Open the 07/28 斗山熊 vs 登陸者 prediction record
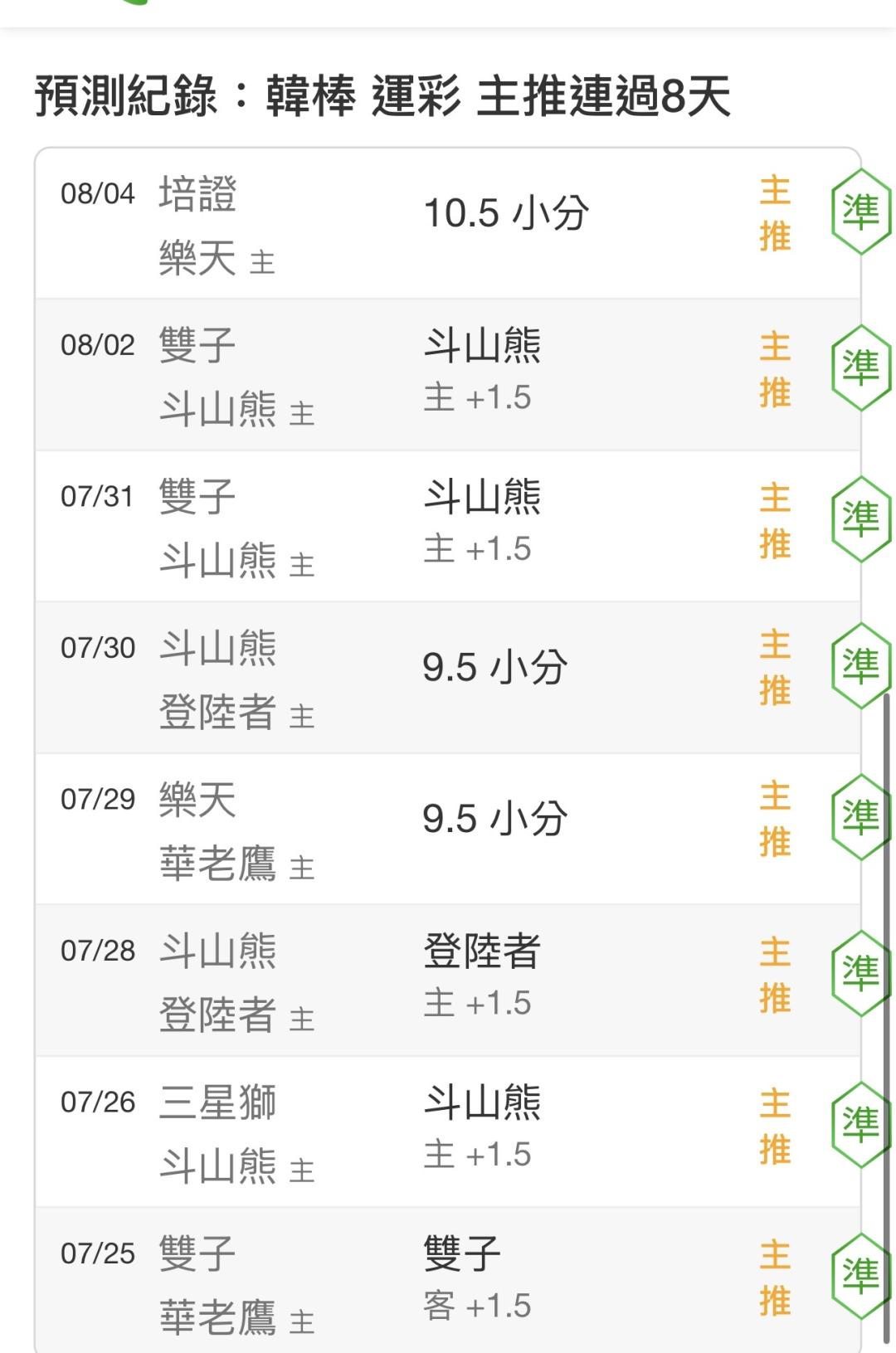Image resolution: width=896 pixels, height=1353 pixels. pyautogui.click(x=448, y=981)
